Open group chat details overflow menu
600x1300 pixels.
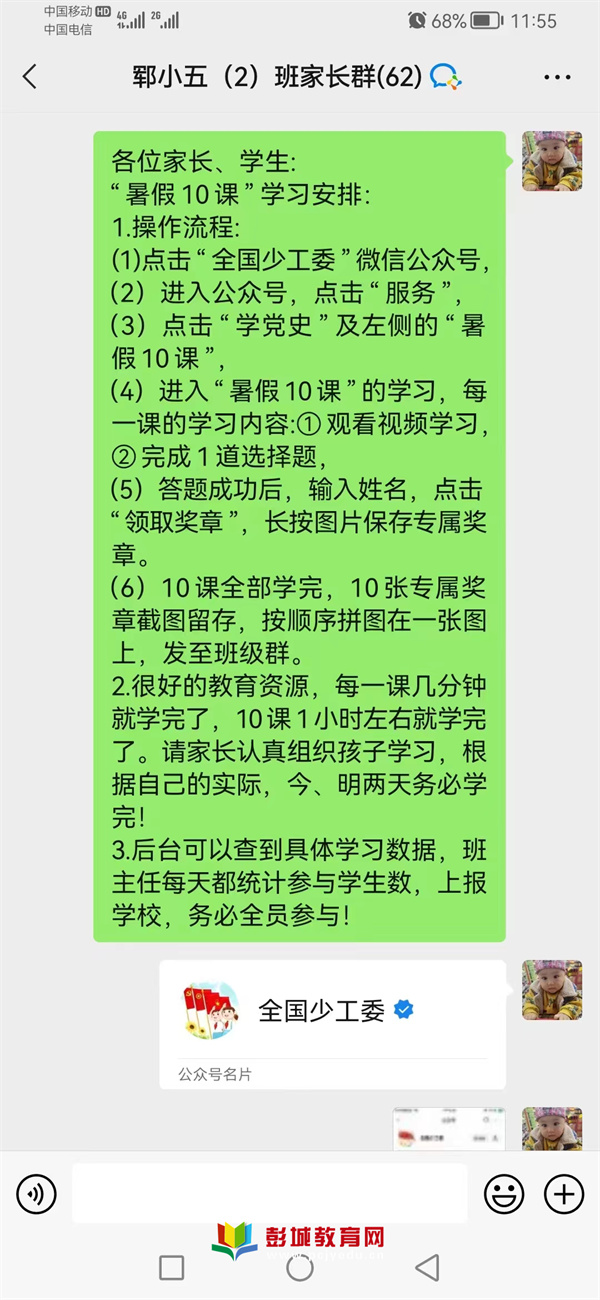tap(557, 77)
